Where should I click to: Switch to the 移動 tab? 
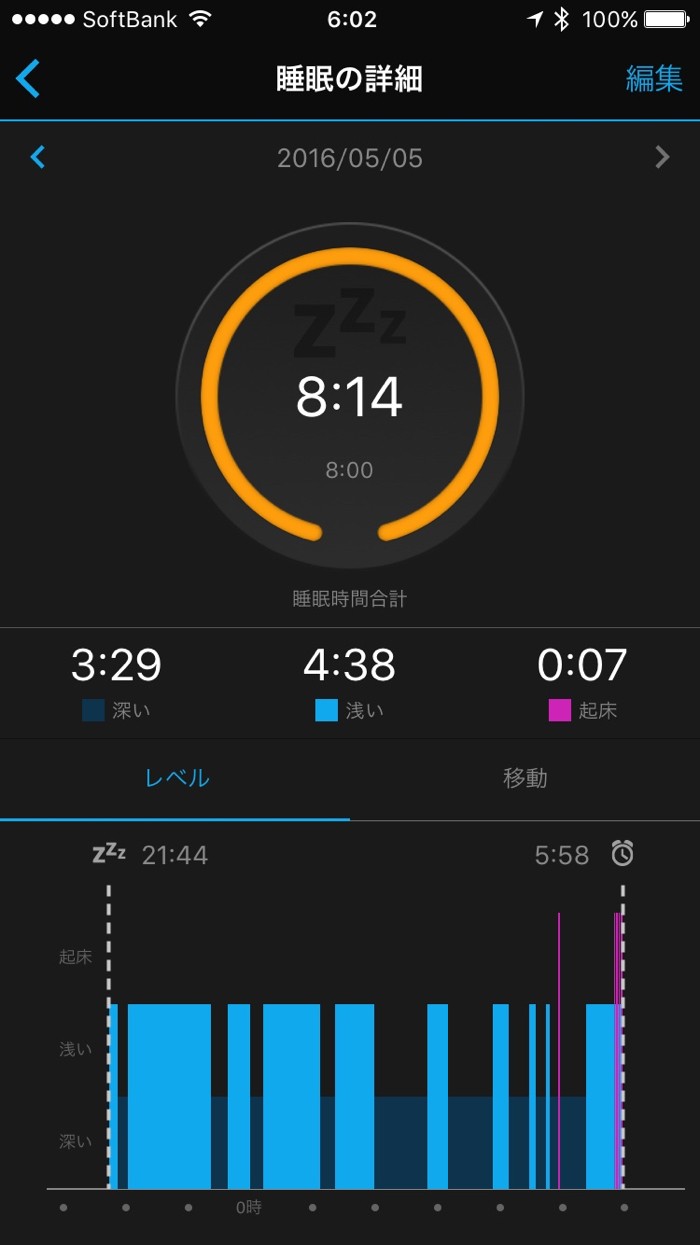point(525,778)
